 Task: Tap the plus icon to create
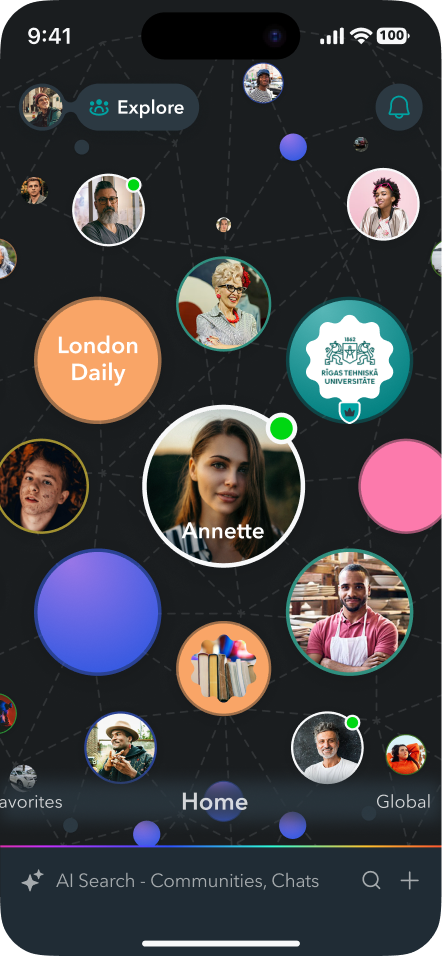click(410, 880)
